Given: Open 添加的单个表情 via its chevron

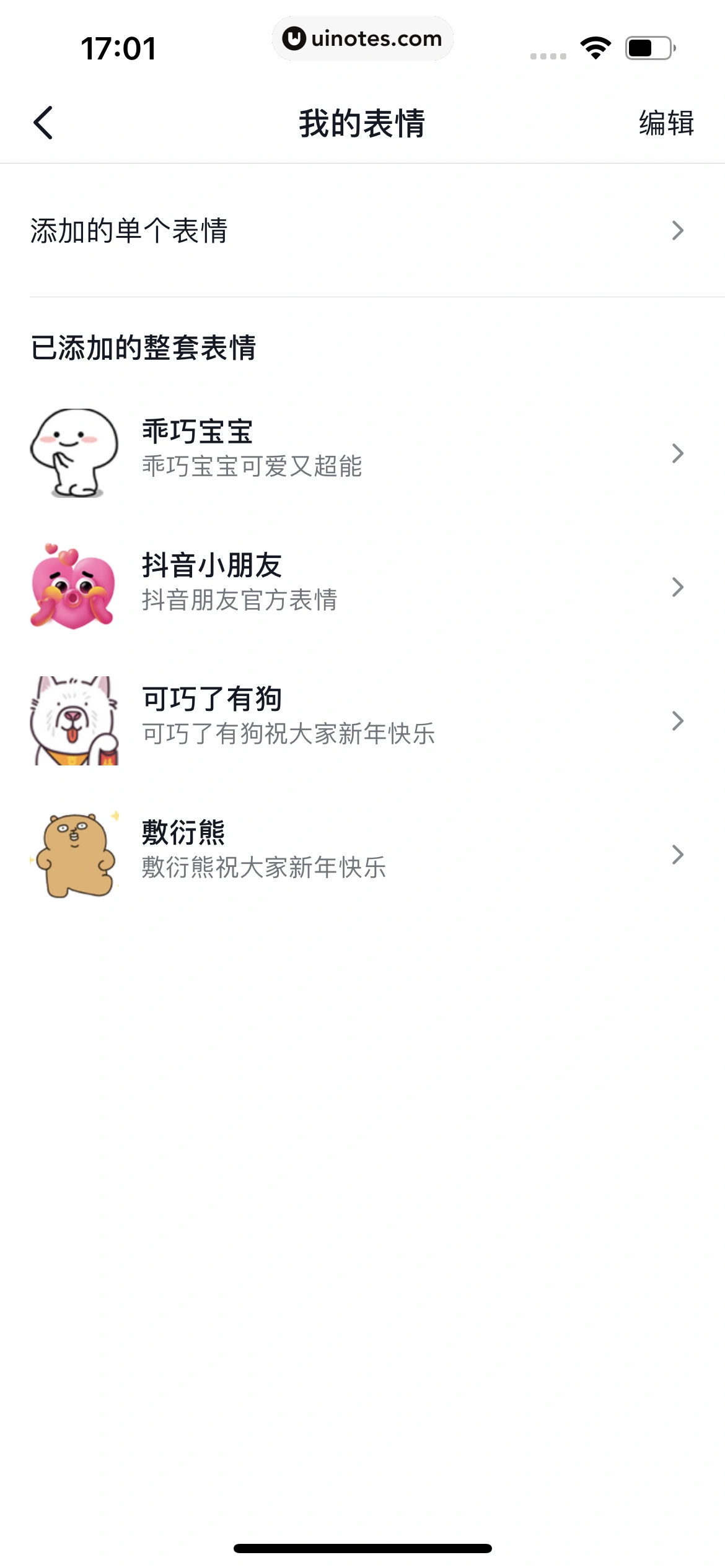Looking at the screenshot, I should [679, 230].
